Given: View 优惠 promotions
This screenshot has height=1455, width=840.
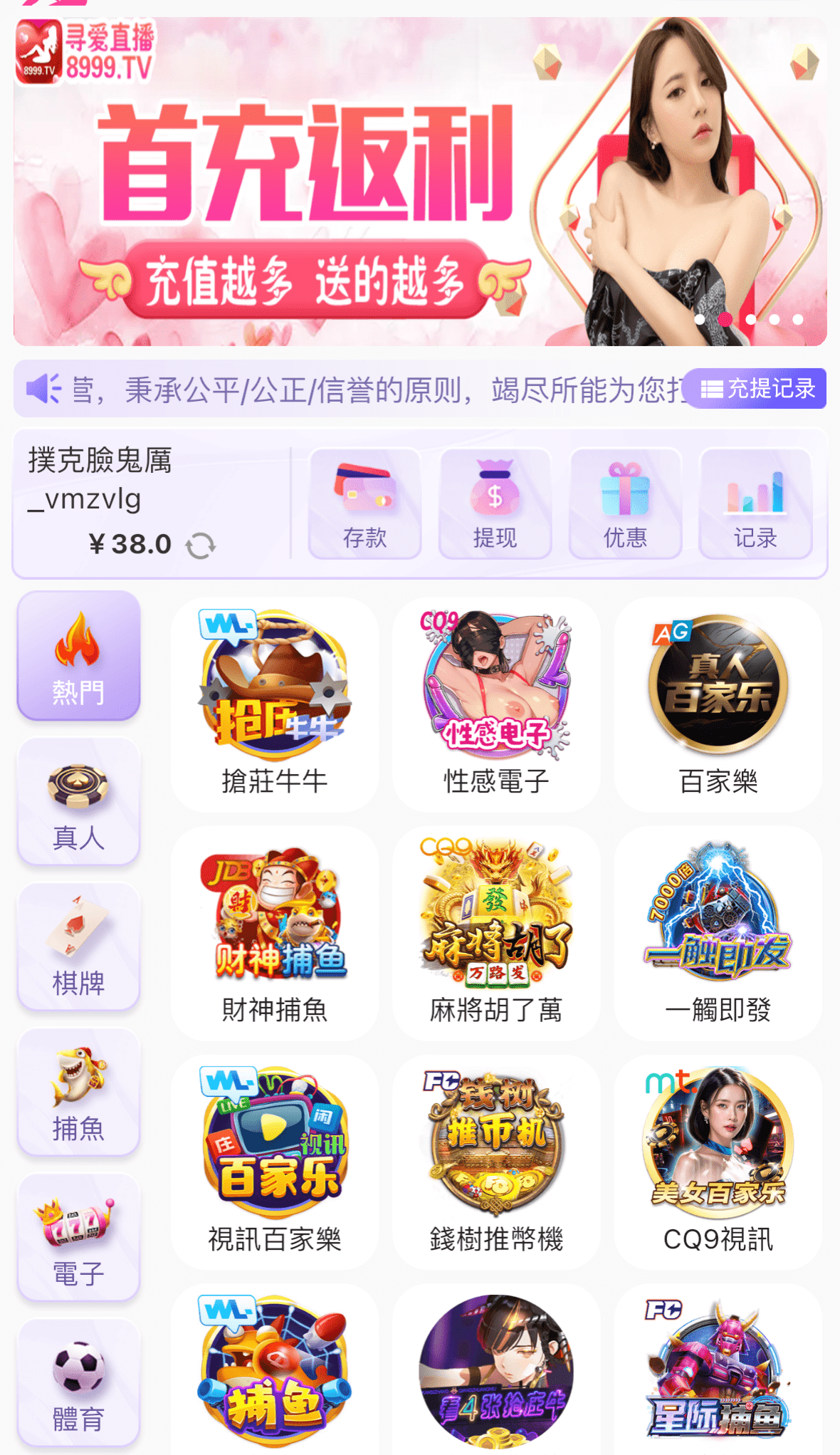Looking at the screenshot, I should point(625,504).
